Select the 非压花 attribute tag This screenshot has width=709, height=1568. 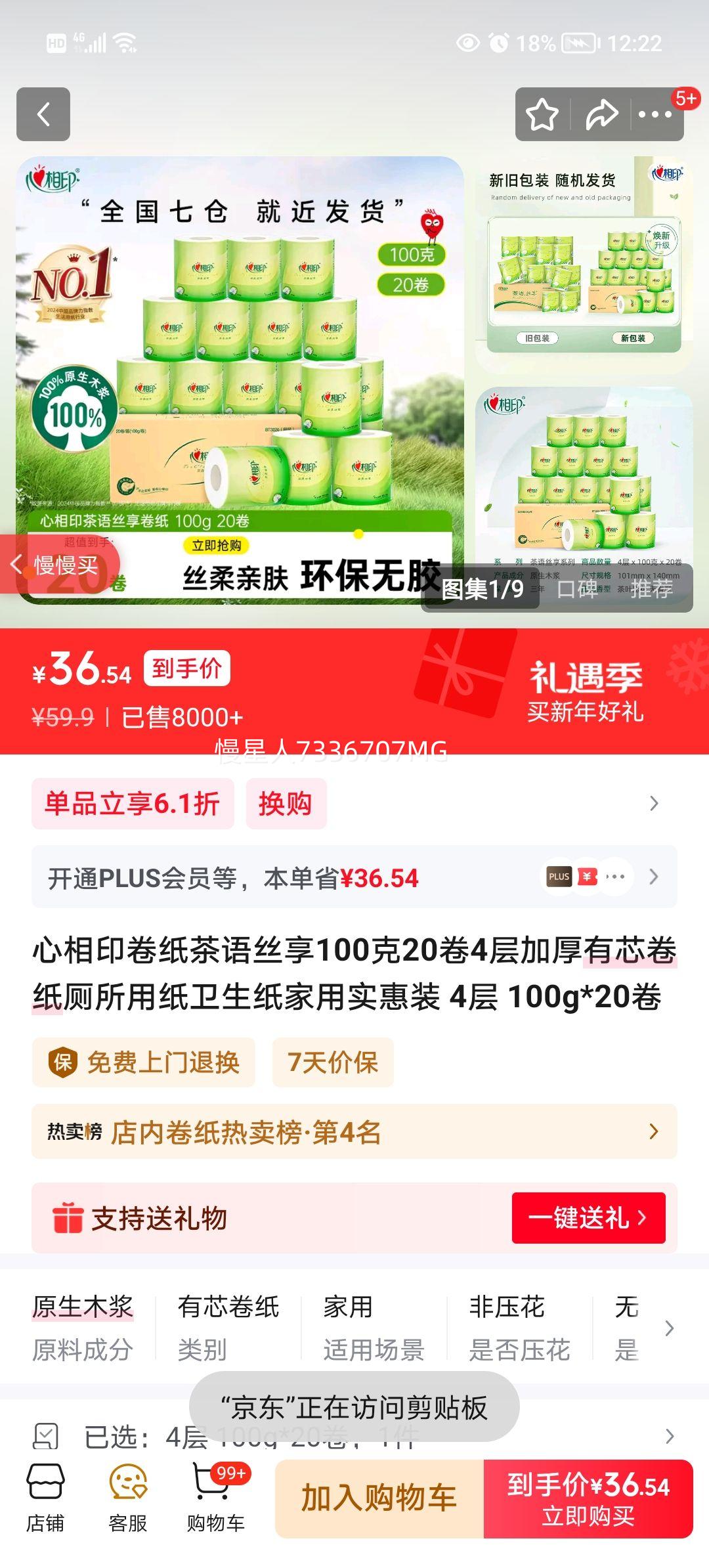[x=506, y=1309]
